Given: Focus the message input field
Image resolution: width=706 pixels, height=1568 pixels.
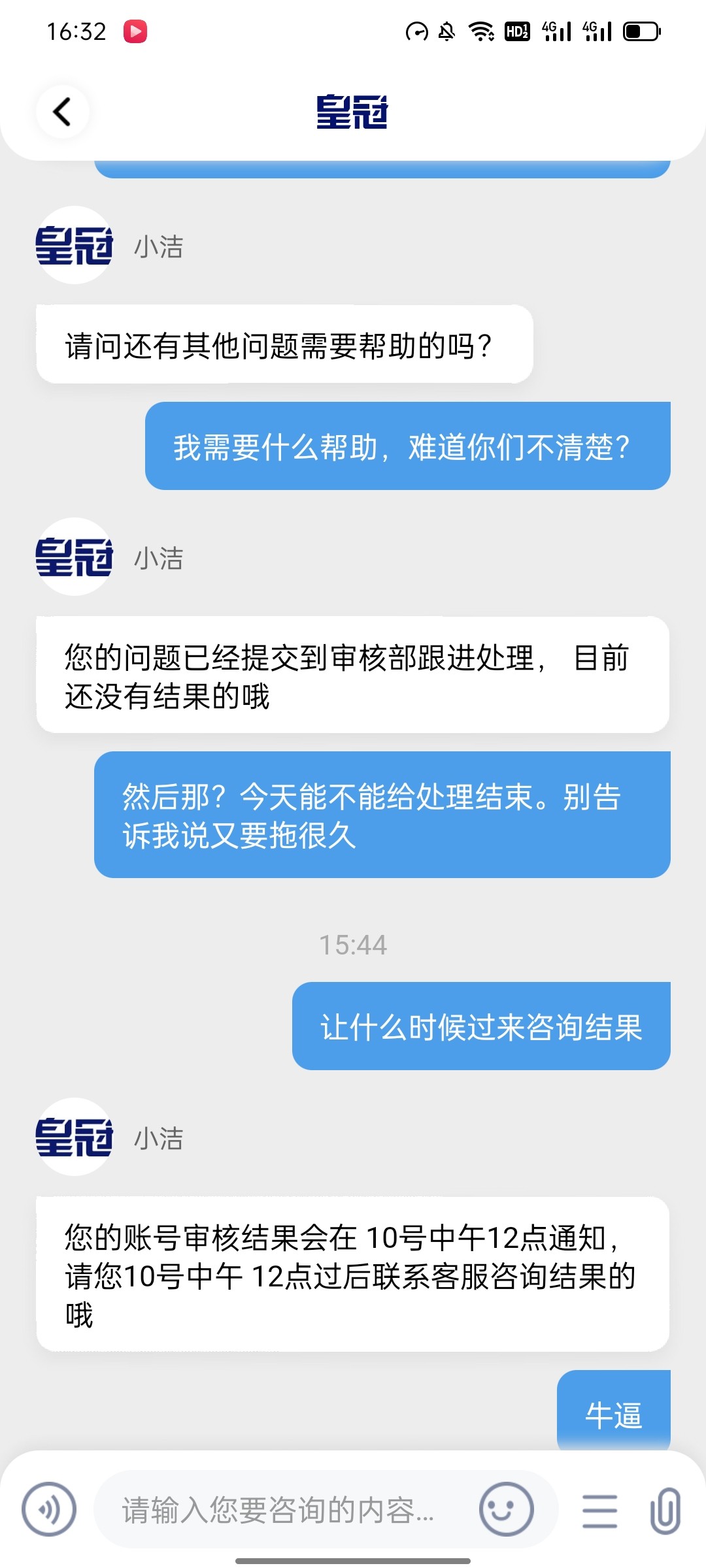Looking at the screenshot, I should coord(281,1510).
